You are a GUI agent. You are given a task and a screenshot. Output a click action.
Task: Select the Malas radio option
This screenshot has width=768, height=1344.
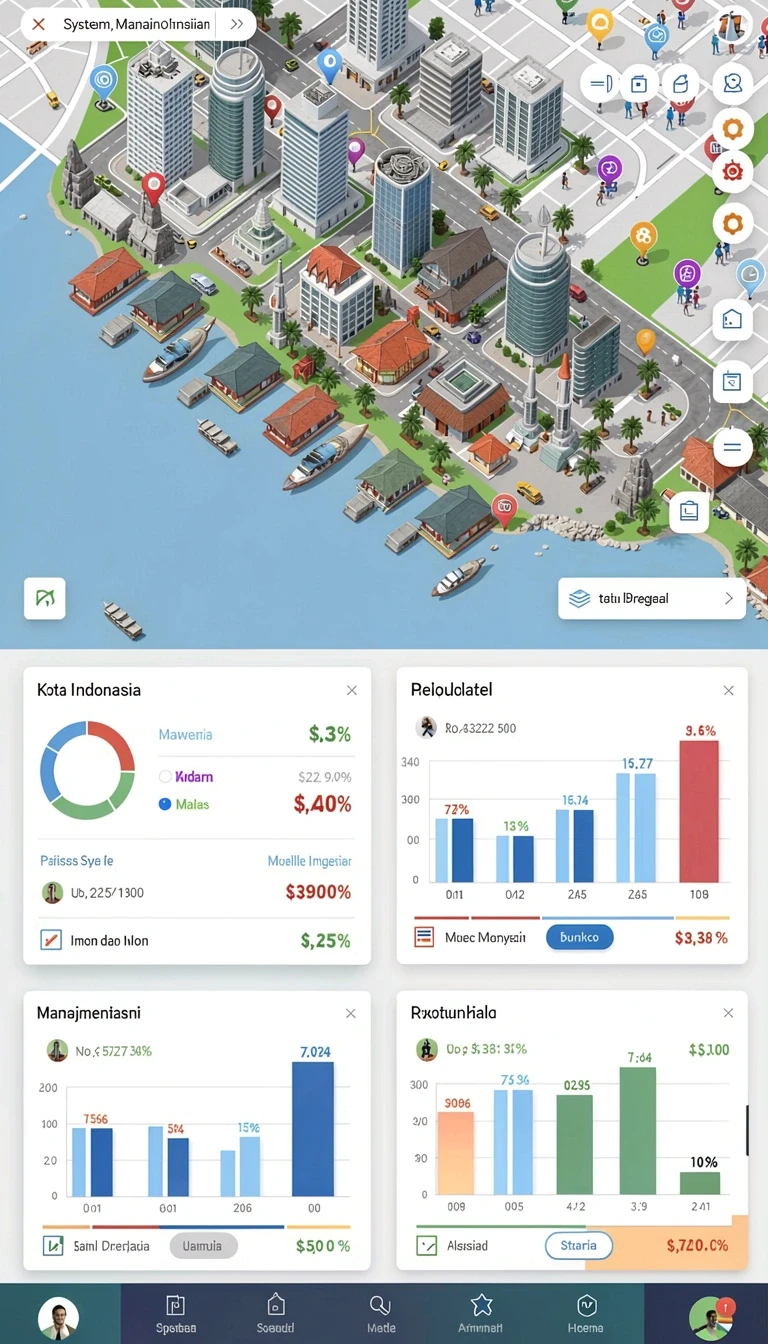(x=166, y=804)
